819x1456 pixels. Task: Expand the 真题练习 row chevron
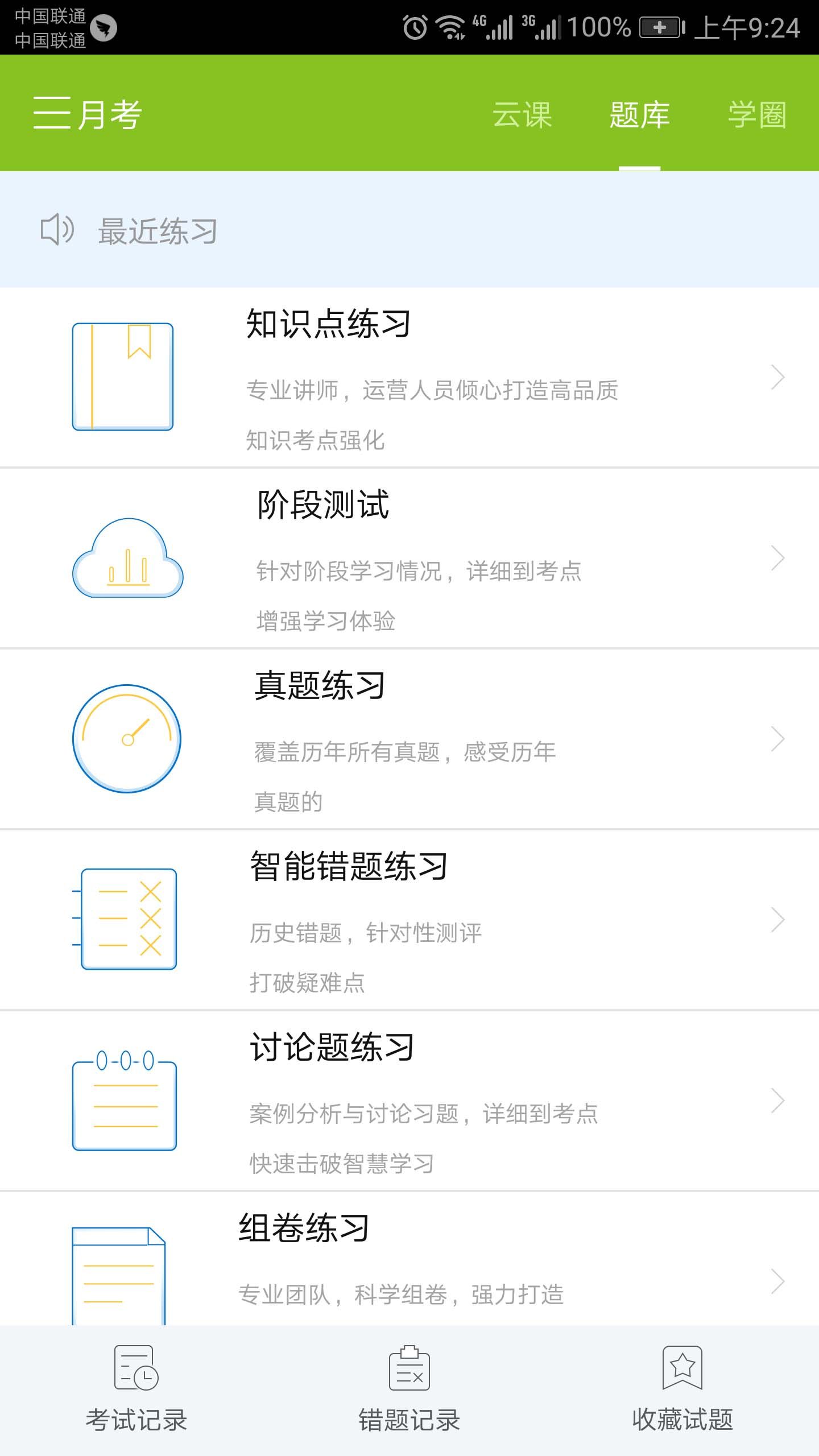click(x=778, y=739)
